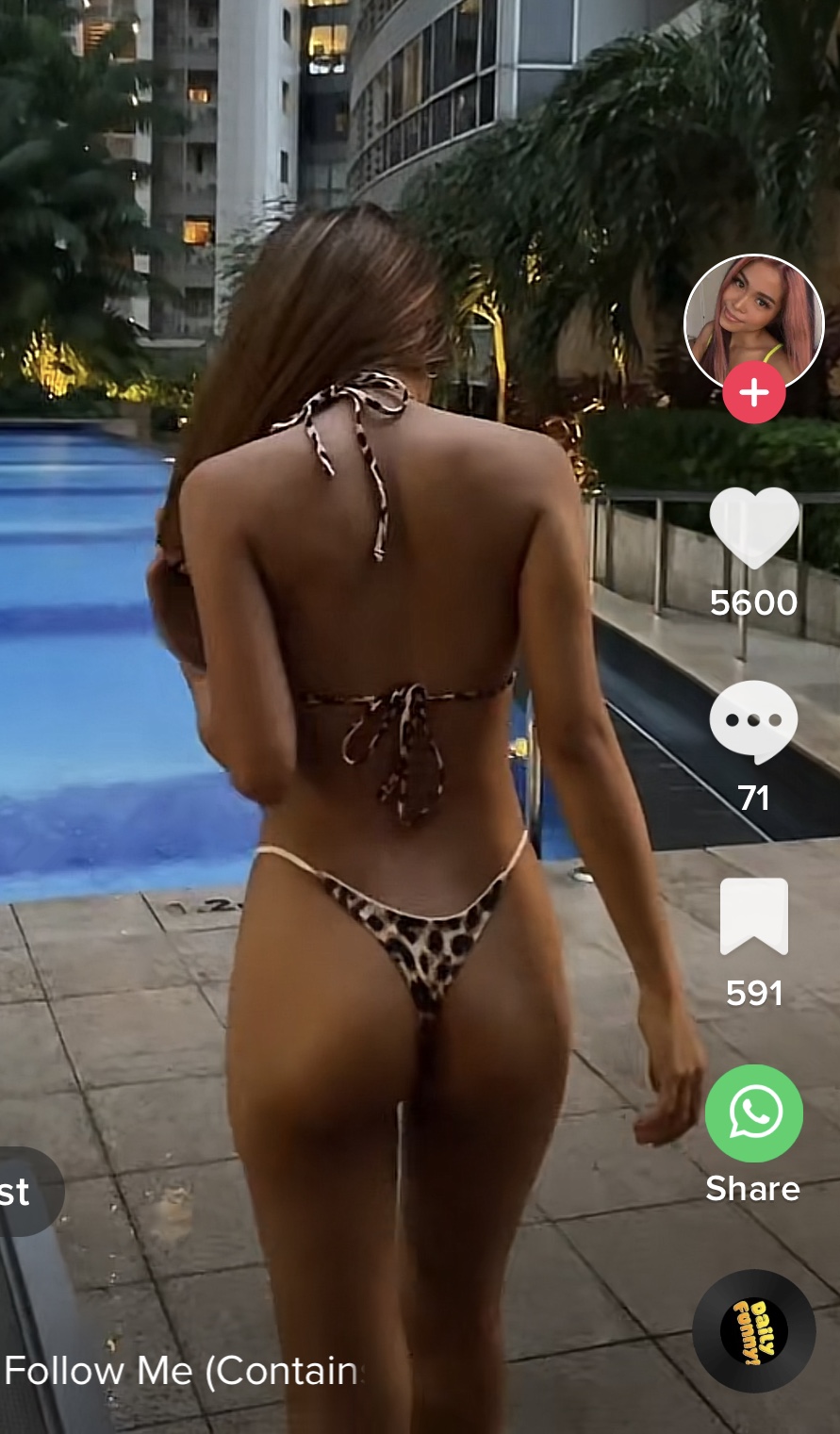Like this video with the heart
Screen dimensions: 840x1434
point(754,527)
